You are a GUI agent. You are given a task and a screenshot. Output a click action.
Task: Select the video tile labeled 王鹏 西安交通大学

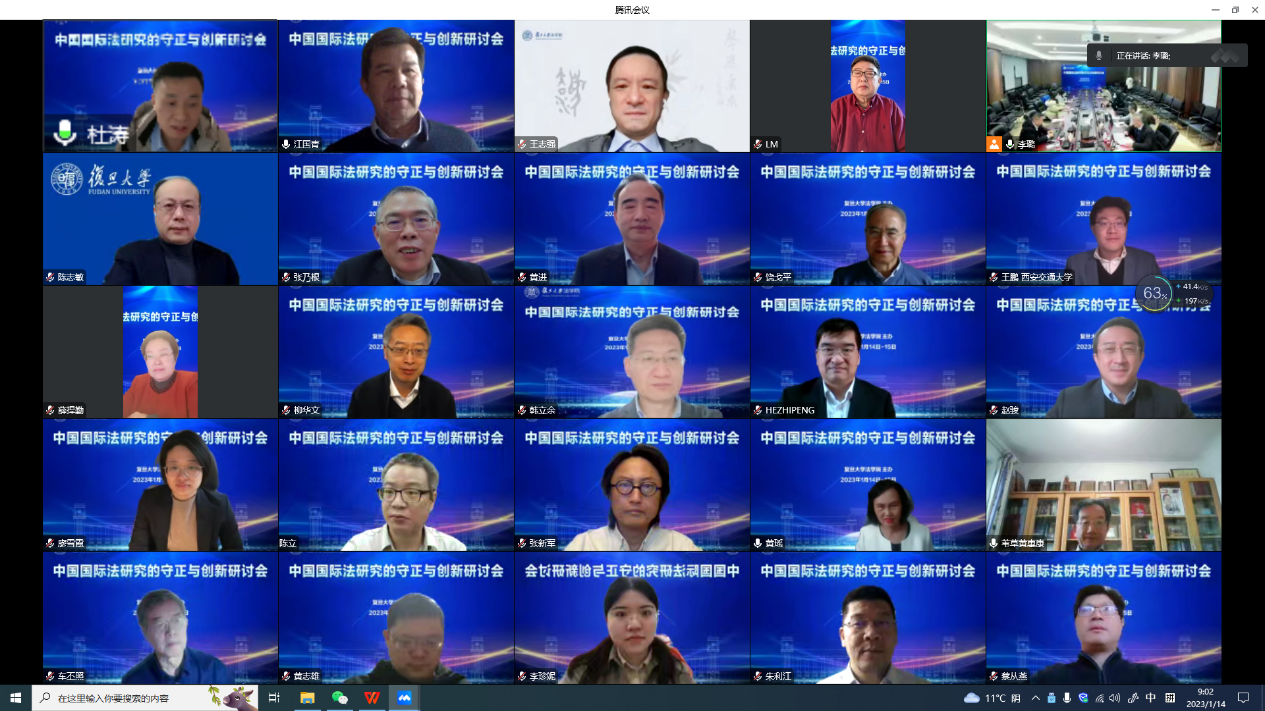(x=1103, y=219)
